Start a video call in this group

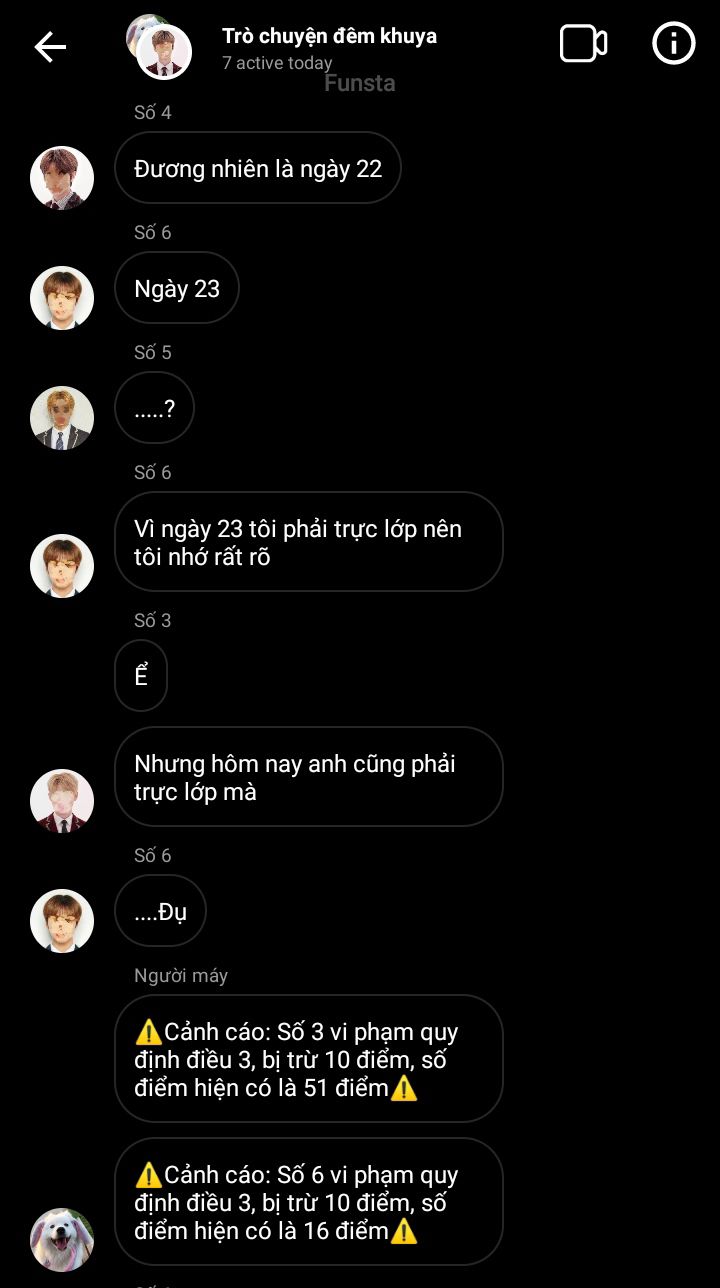click(x=583, y=44)
